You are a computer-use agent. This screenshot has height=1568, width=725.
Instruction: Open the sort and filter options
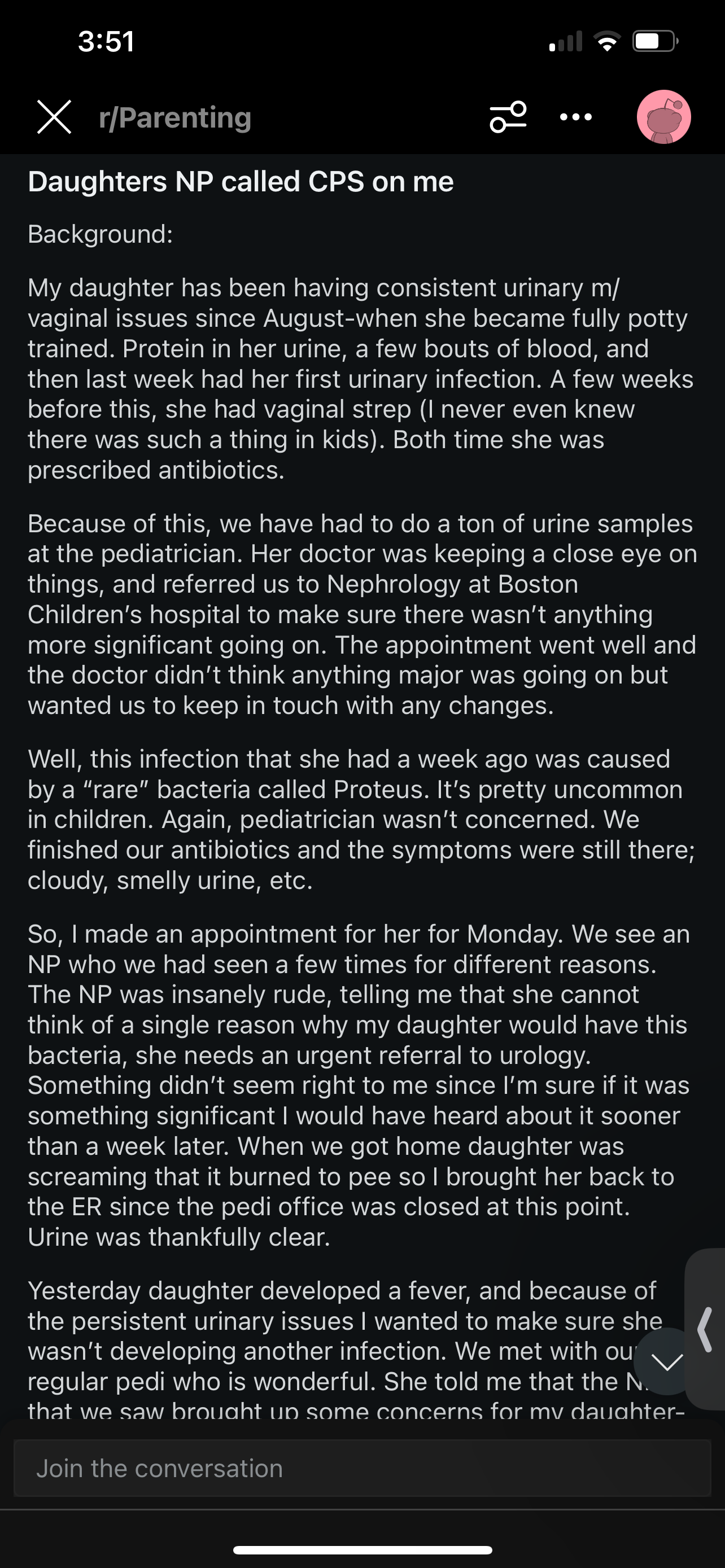point(508,117)
